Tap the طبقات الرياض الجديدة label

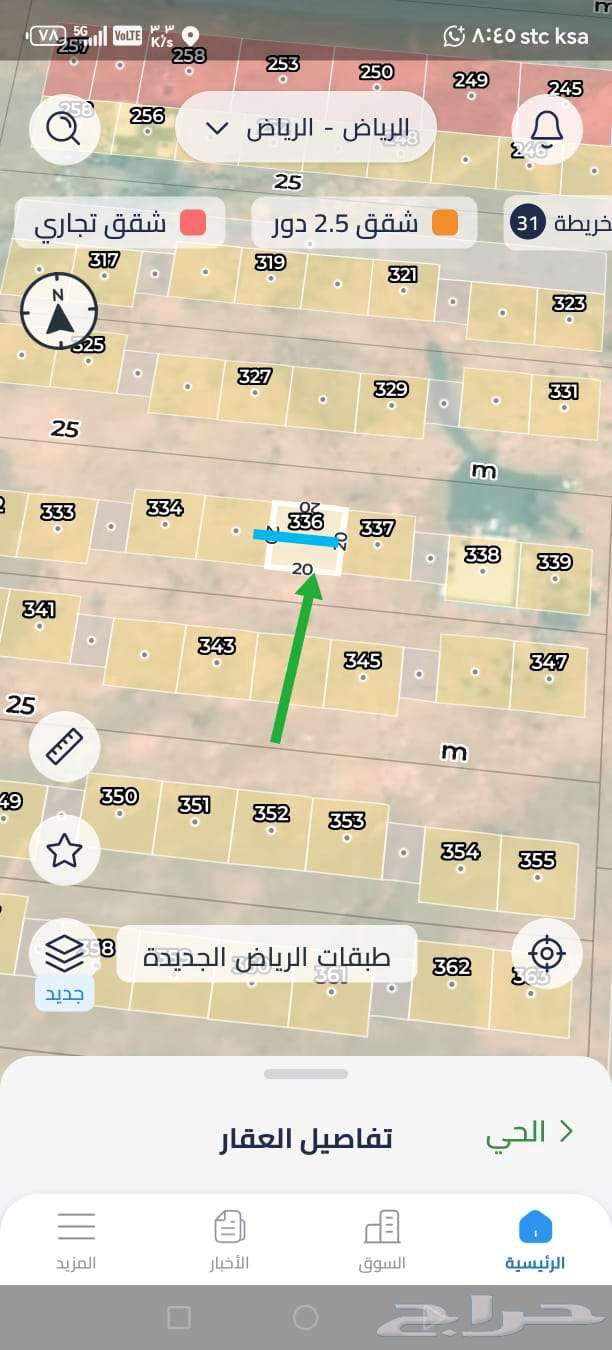(267, 954)
